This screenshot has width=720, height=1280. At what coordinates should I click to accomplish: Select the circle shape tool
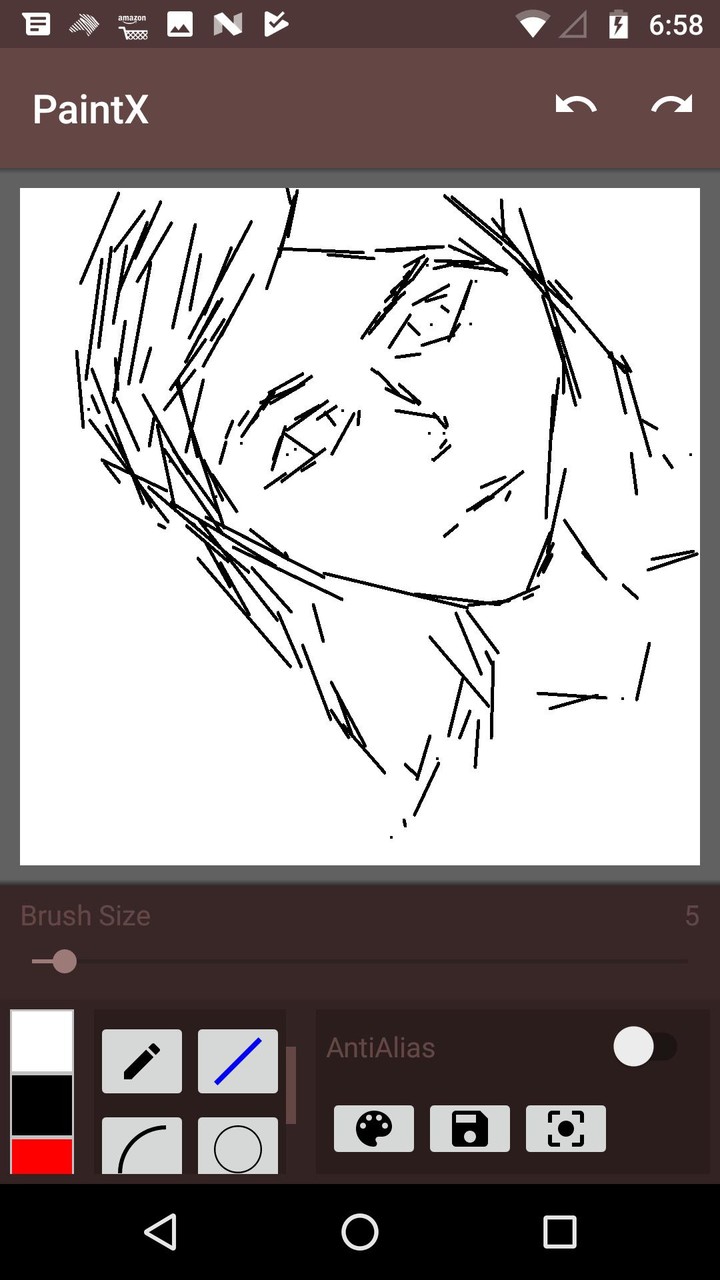click(238, 1146)
